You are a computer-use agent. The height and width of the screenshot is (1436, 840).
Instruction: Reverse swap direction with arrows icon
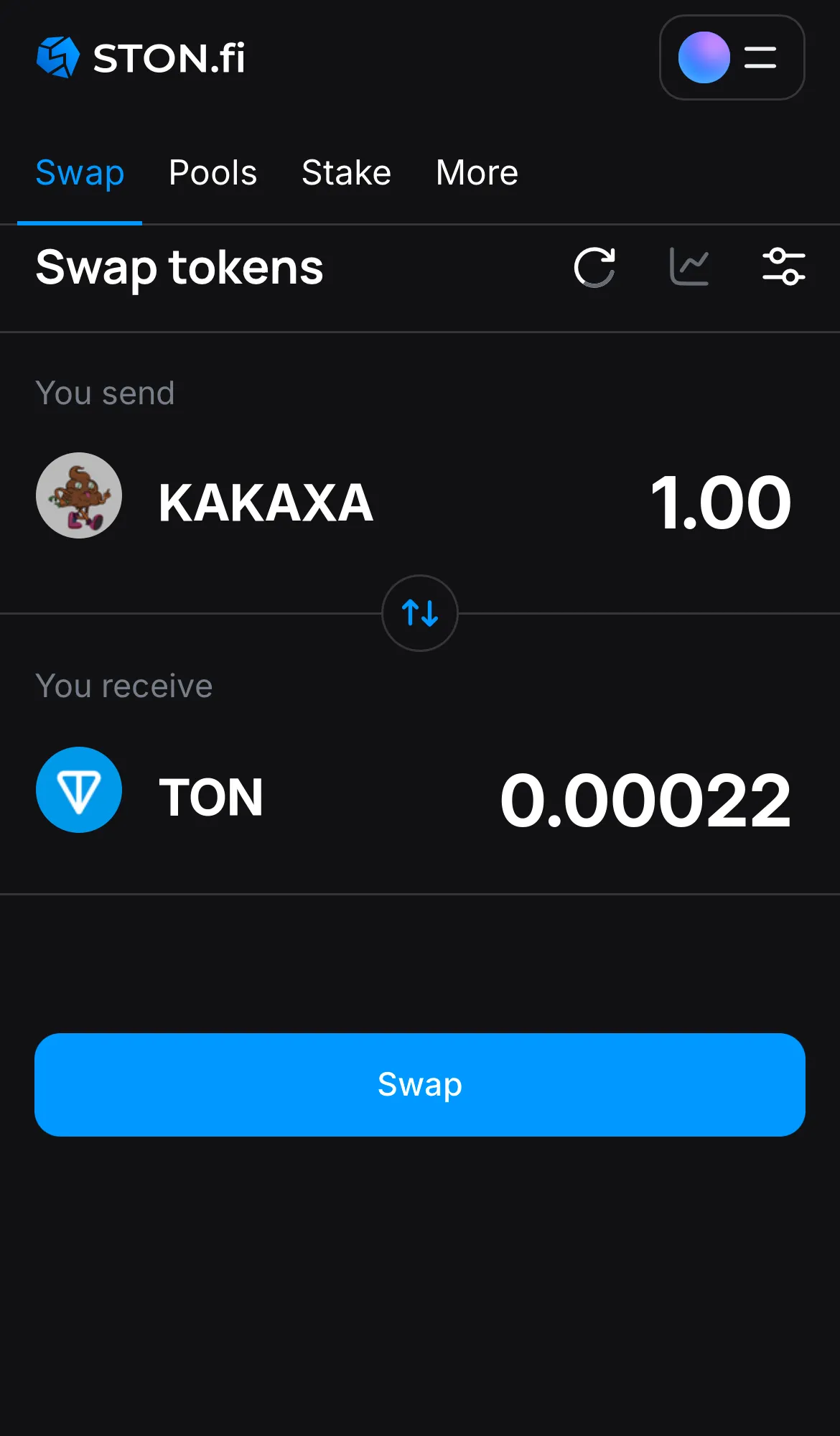(420, 614)
